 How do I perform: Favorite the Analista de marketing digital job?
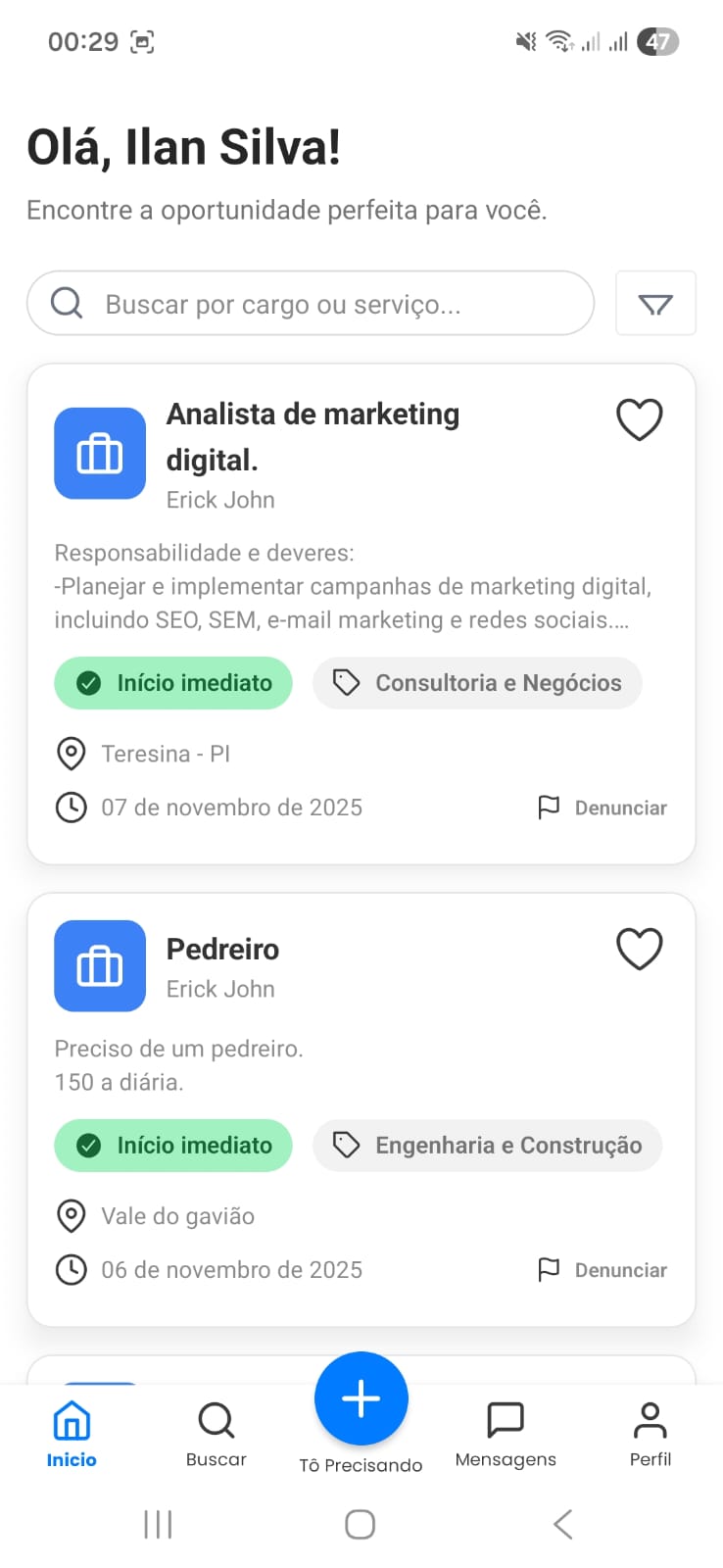(x=639, y=419)
